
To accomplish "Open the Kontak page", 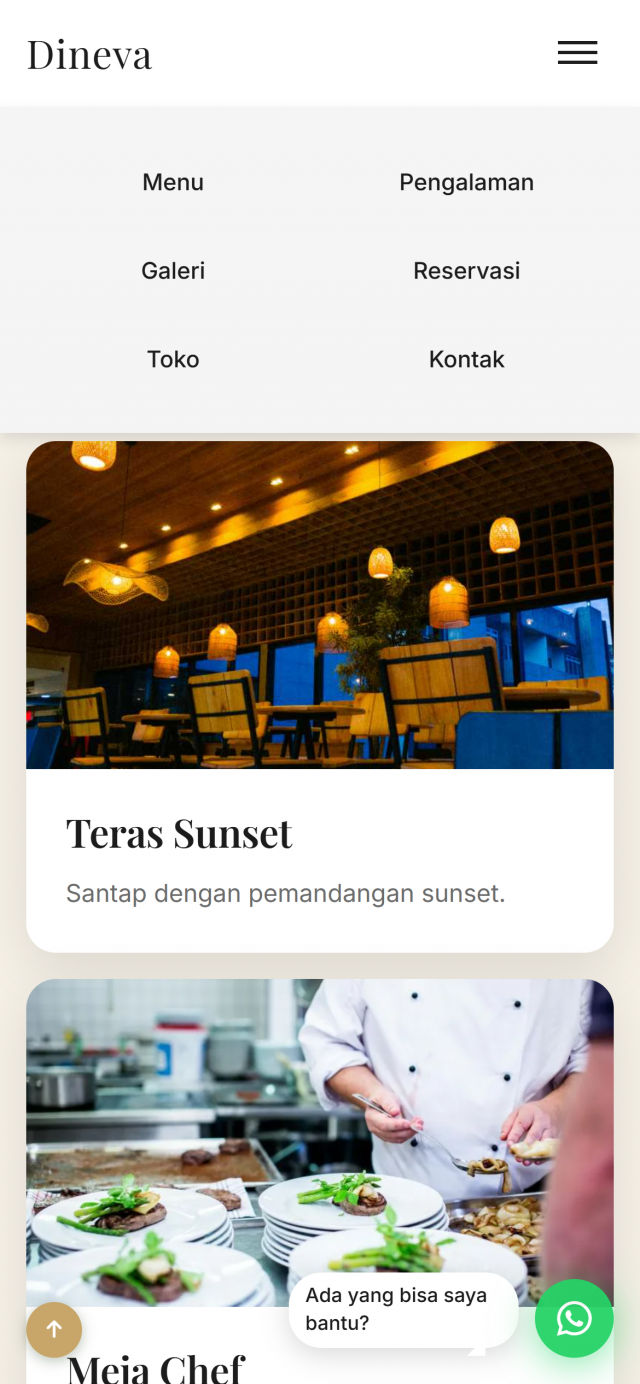I will (466, 359).
